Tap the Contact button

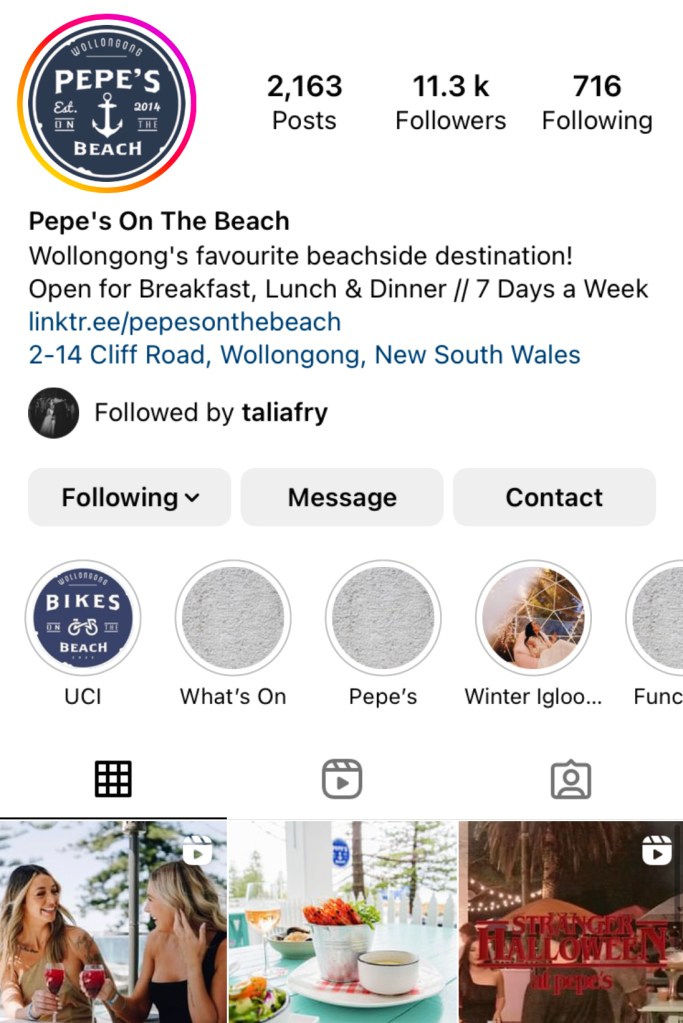pos(554,497)
